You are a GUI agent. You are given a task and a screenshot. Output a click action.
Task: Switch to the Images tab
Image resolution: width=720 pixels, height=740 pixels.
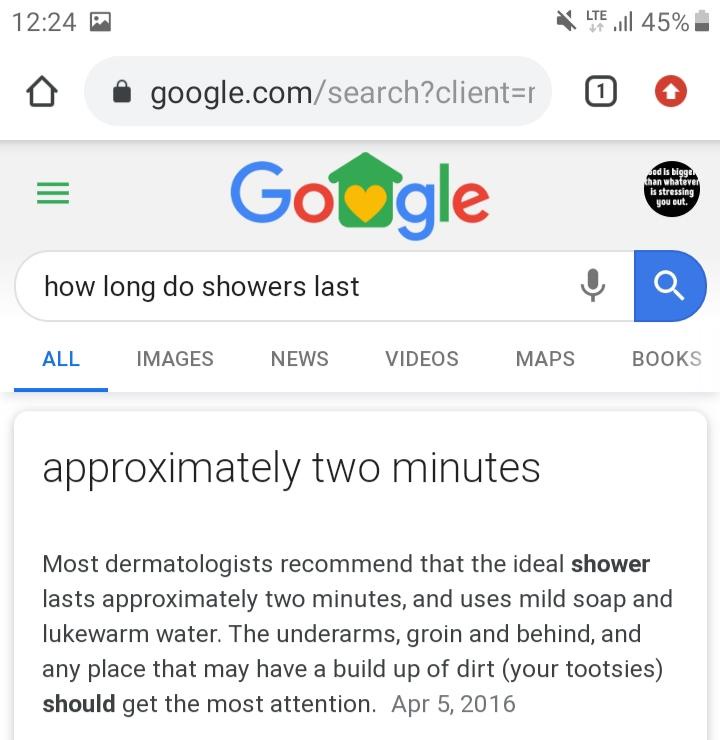(x=175, y=359)
